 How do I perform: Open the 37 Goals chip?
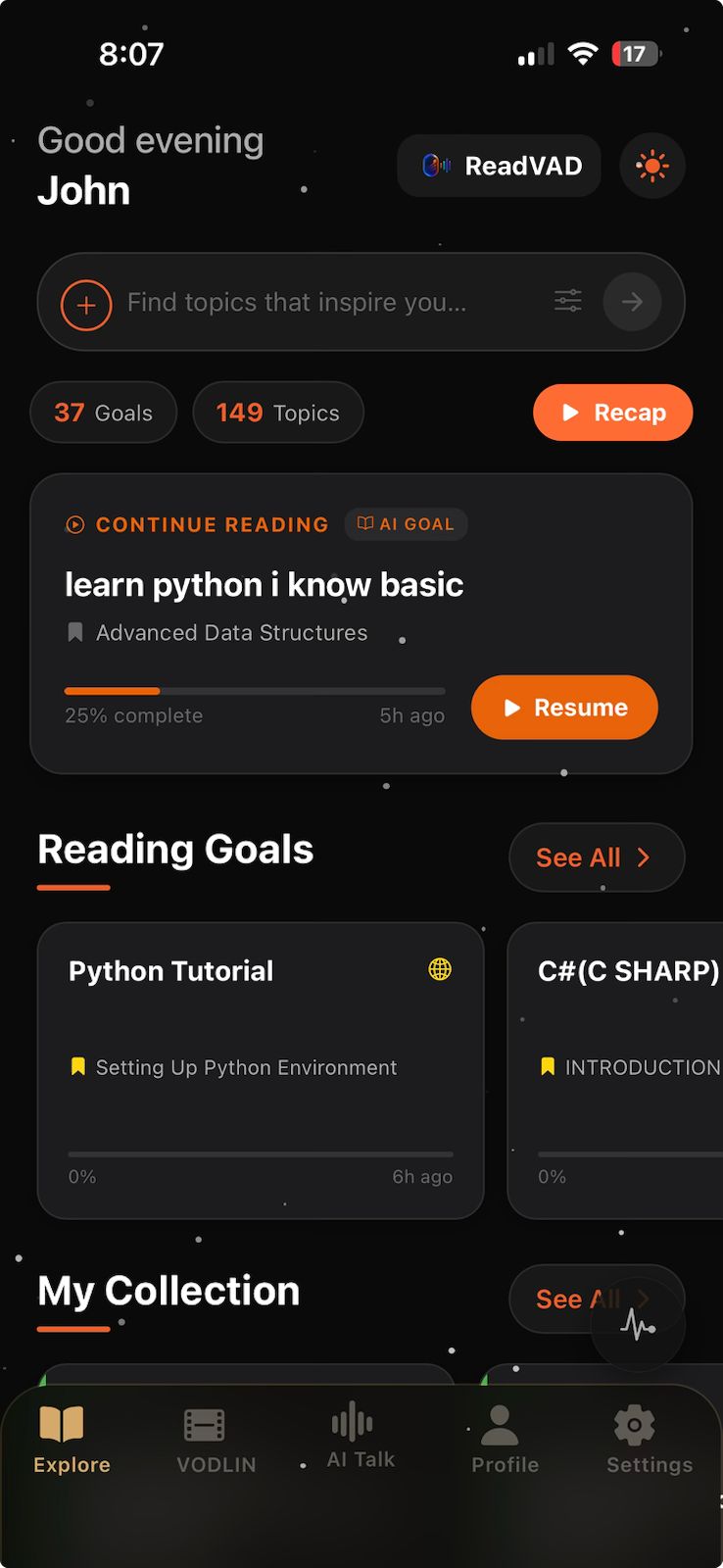104,413
